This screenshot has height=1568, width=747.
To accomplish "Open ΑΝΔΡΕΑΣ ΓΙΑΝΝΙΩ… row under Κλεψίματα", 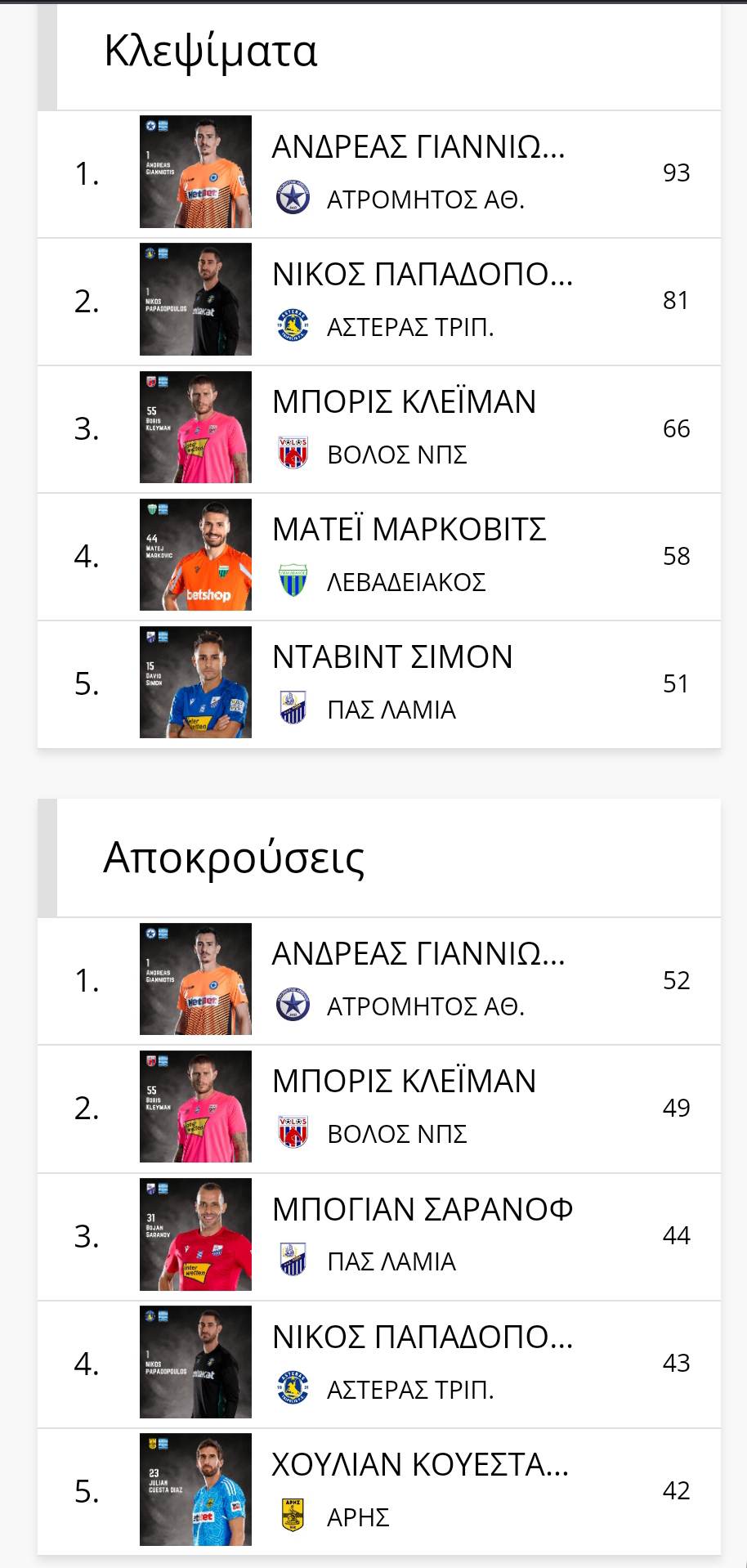I will (x=379, y=173).
